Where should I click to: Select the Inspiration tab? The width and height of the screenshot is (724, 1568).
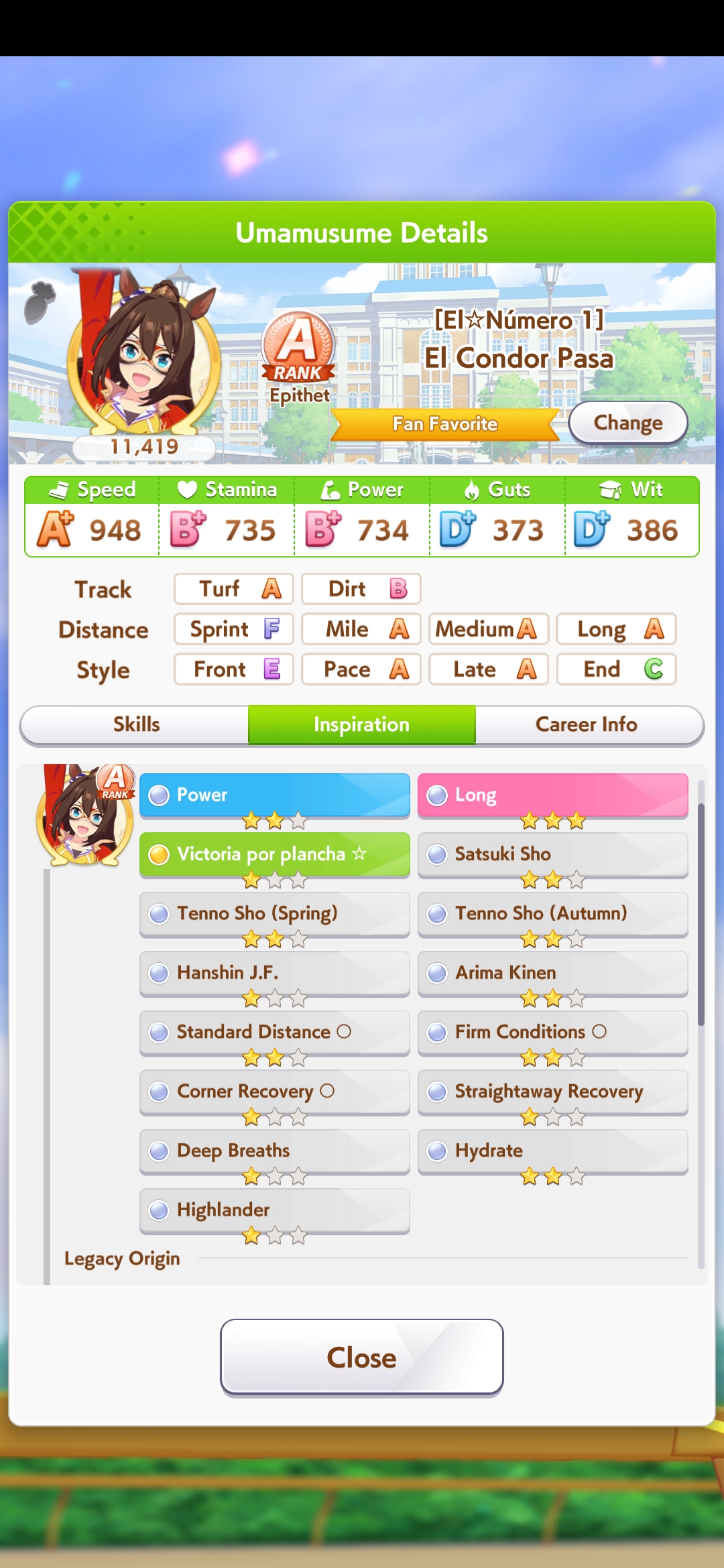coord(362,724)
